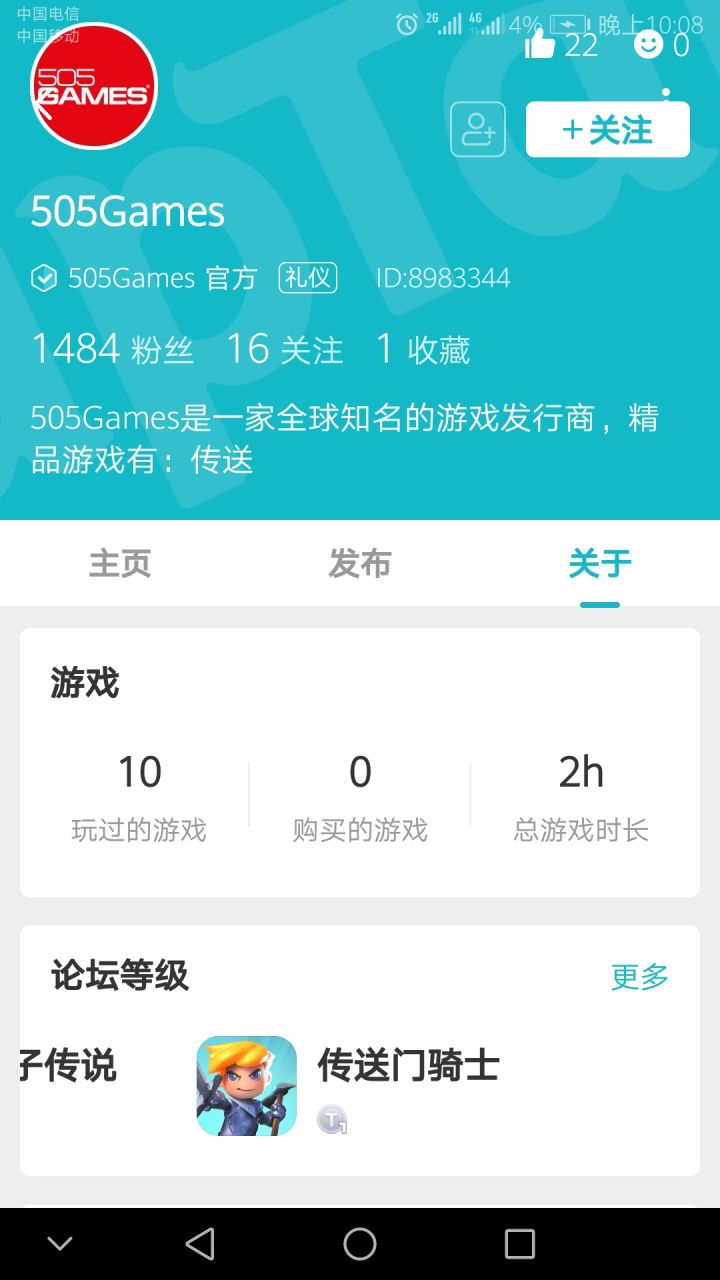The image size is (720, 1280).
Task: Open recent apps with the square button
Action: pos(519,1244)
